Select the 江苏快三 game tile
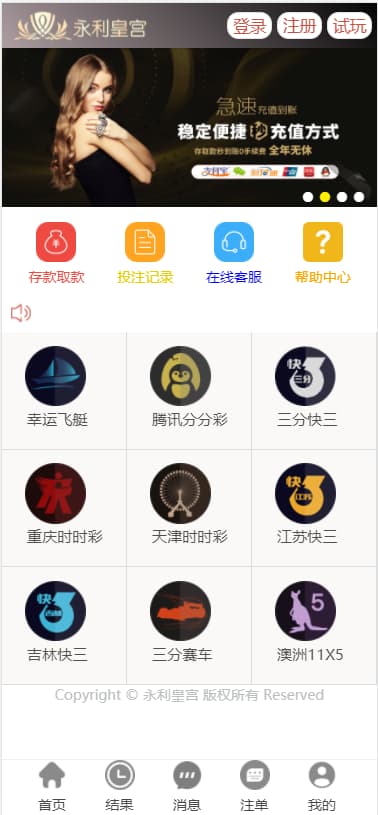378x815 pixels. [x=314, y=508]
